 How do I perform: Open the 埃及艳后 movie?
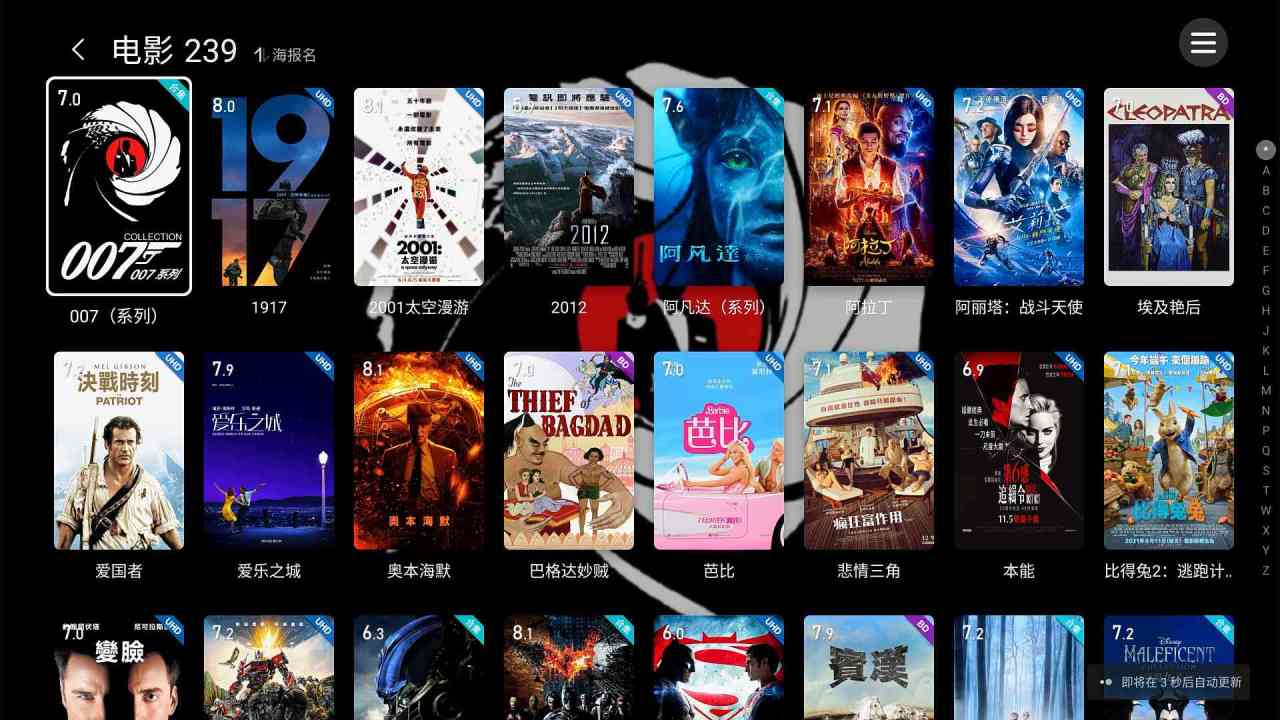[x=1169, y=187]
